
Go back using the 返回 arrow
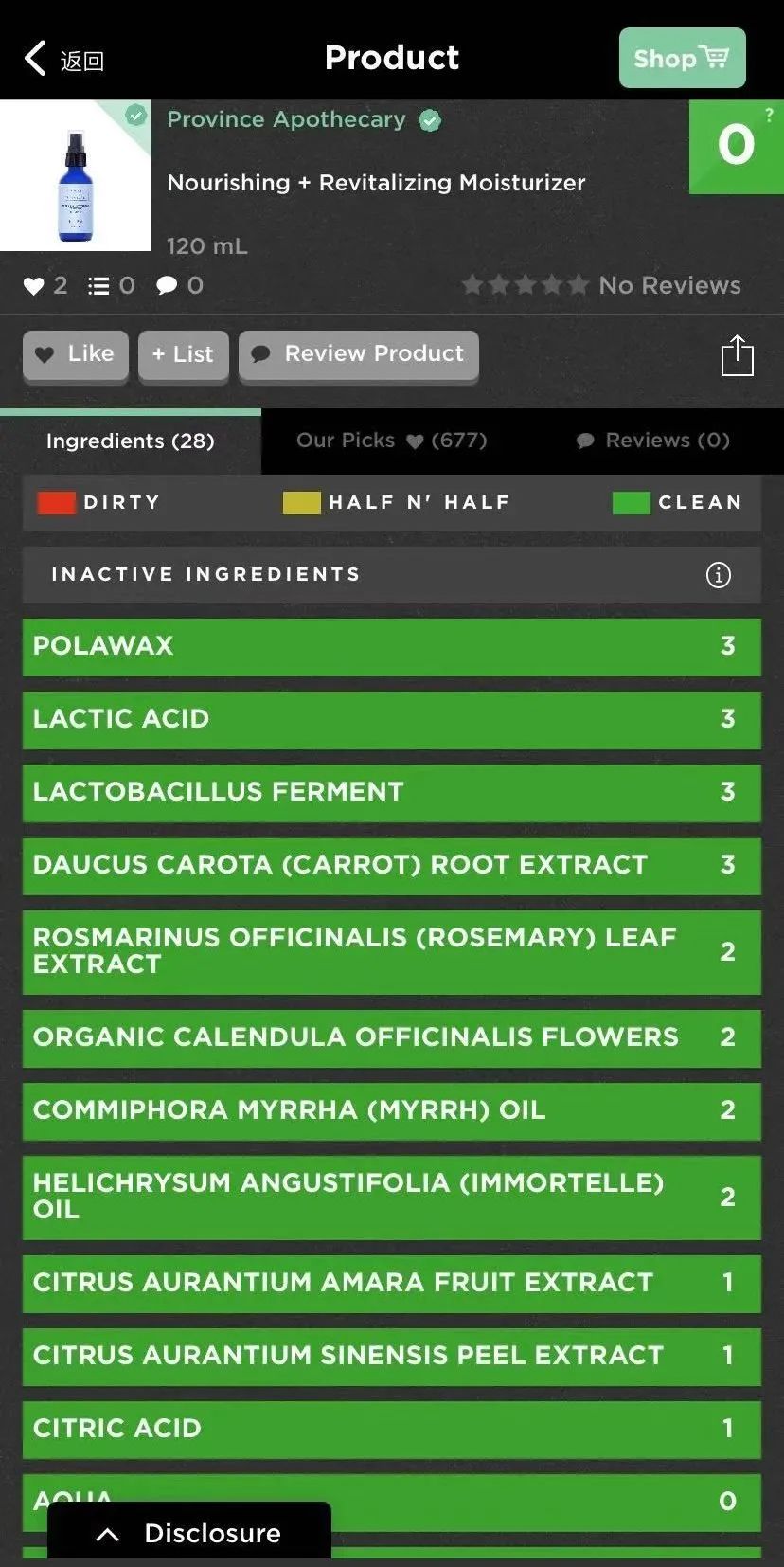pos(62,59)
